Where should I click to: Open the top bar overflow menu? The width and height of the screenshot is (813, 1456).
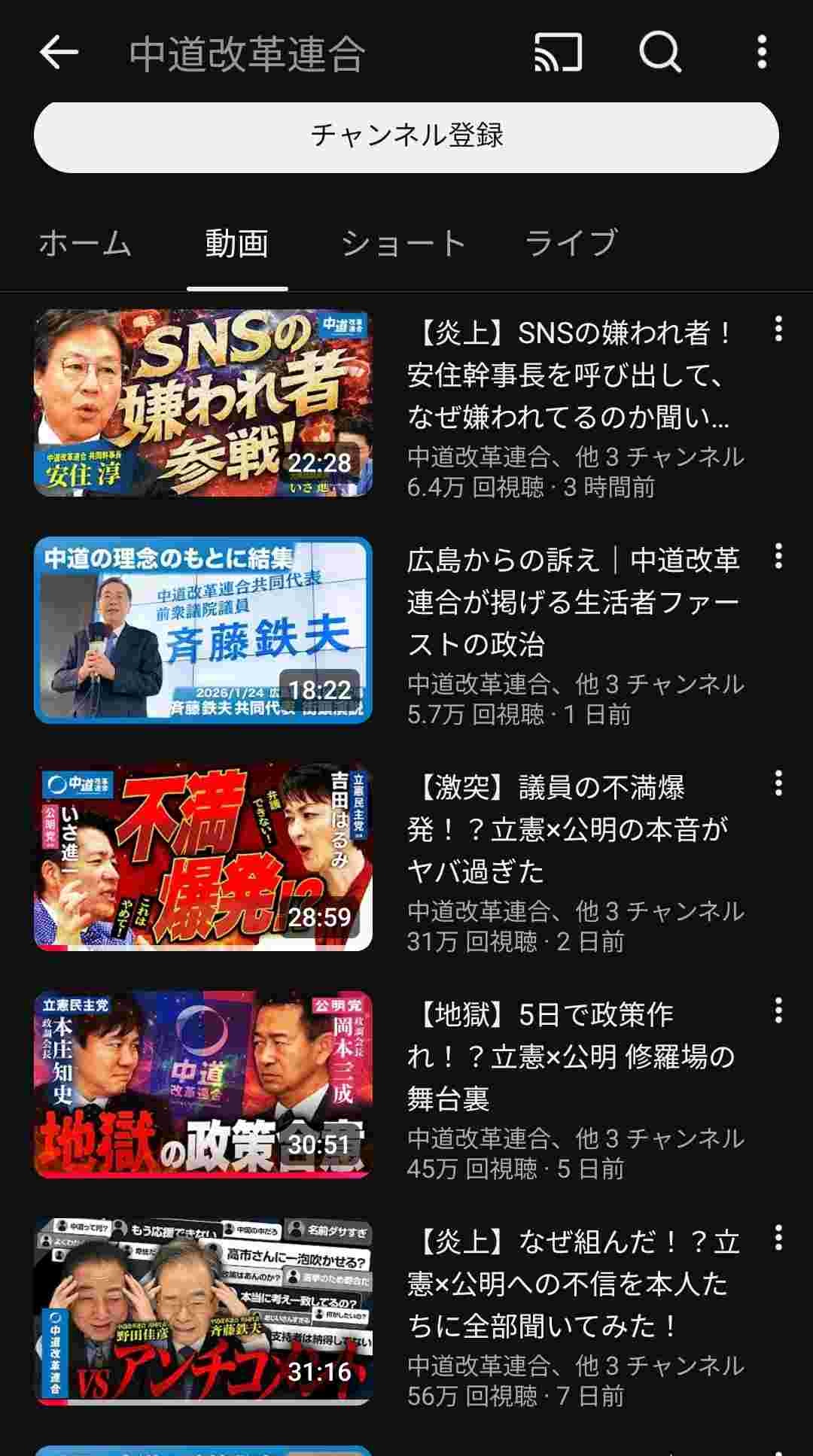point(762,53)
